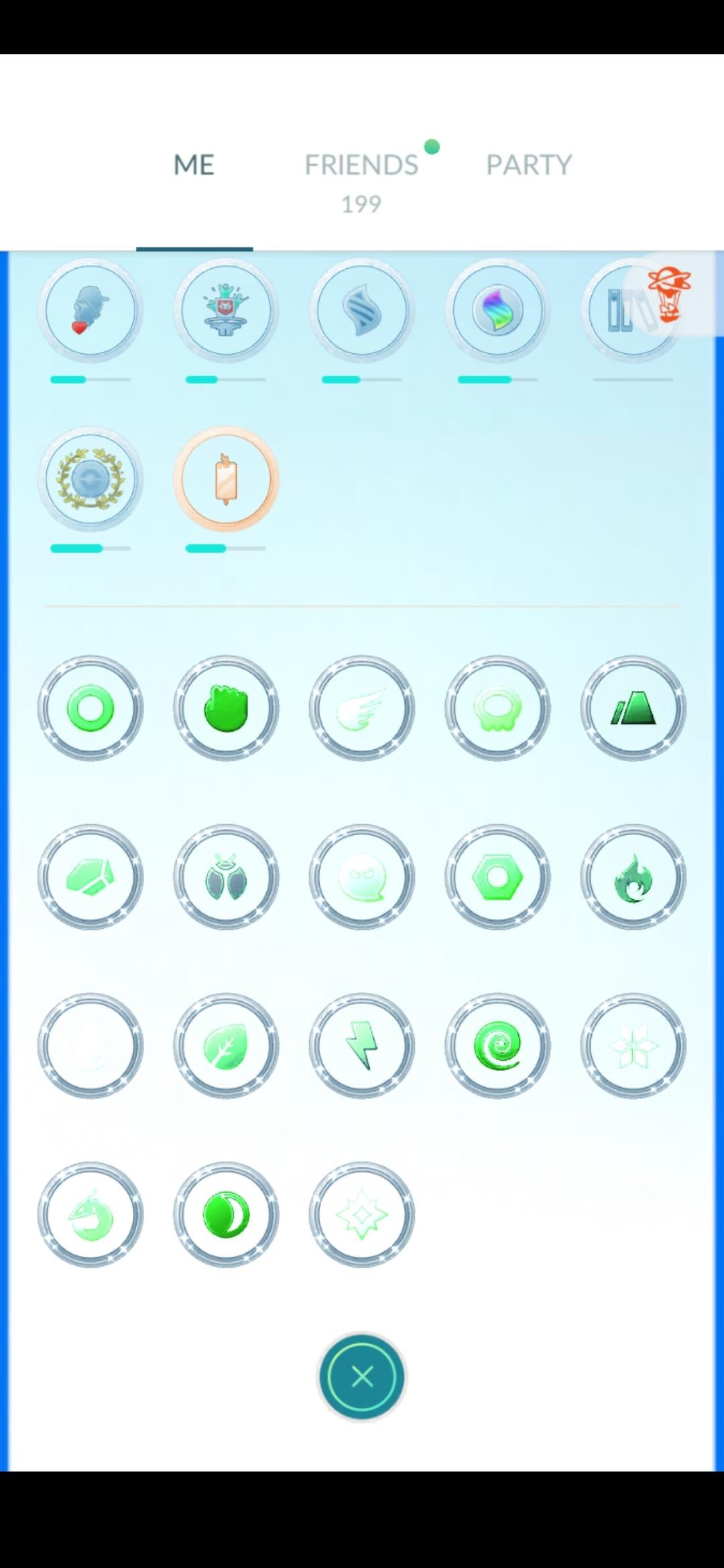Switch to the Friends tab
The width and height of the screenshot is (724, 1568).
pyautogui.click(x=361, y=166)
